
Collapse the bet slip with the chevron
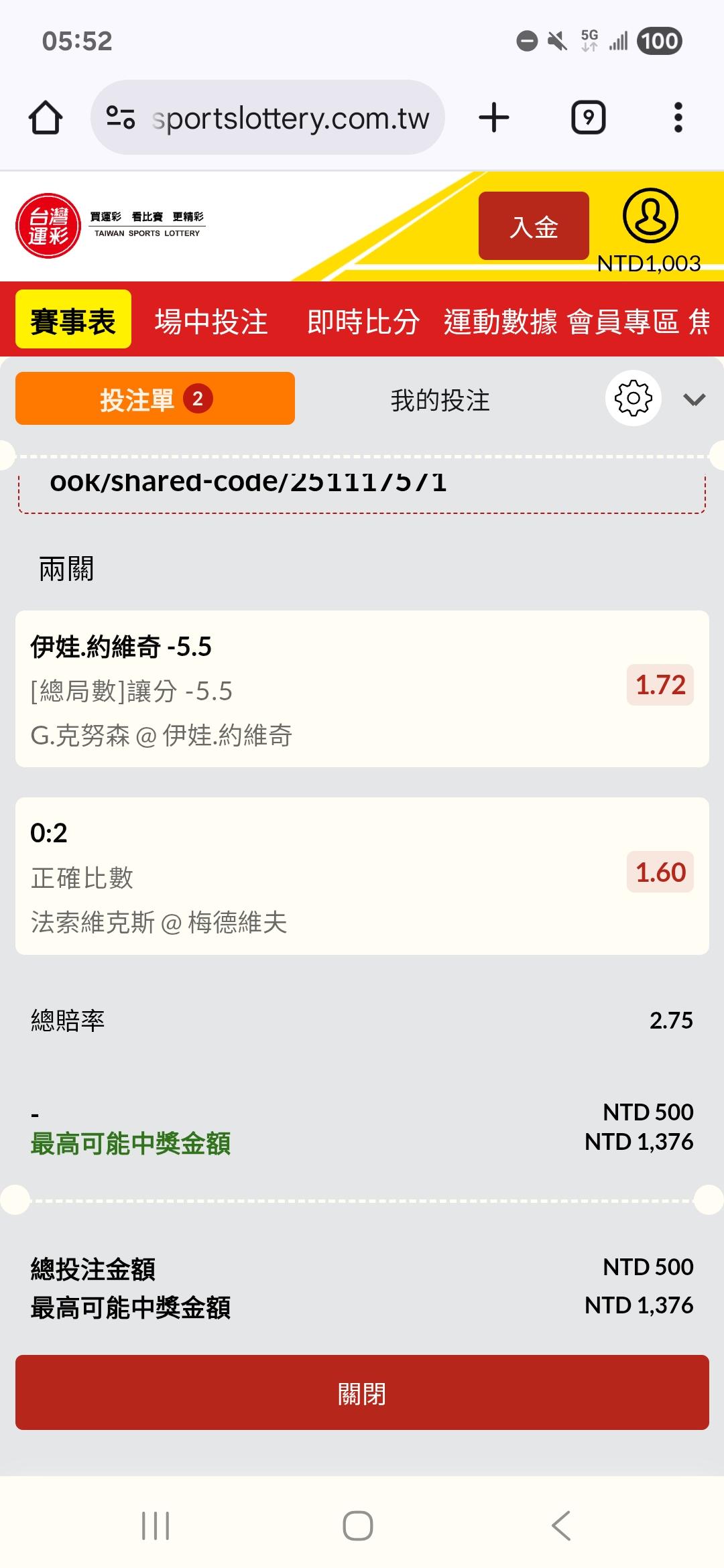click(x=694, y=400)
